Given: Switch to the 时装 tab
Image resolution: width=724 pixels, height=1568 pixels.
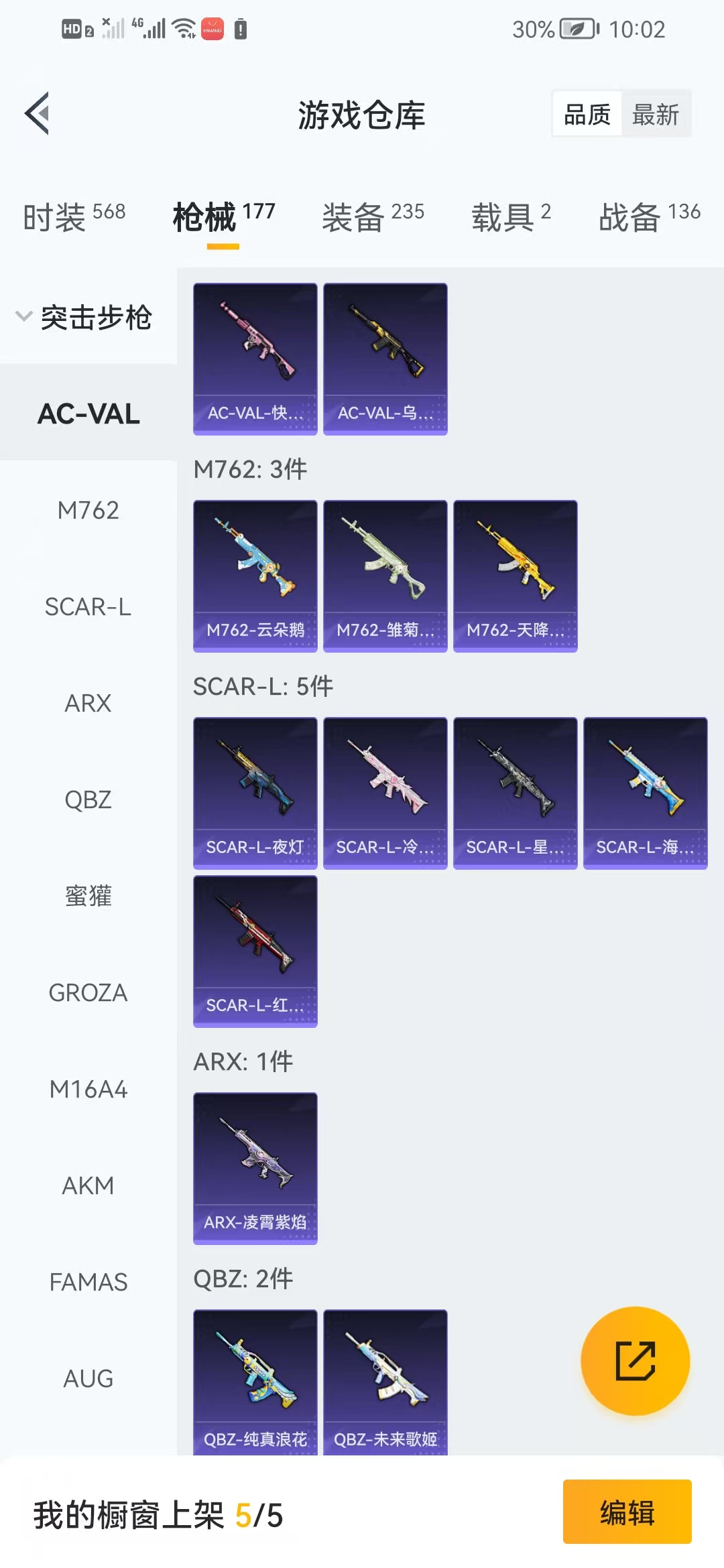Looking at the screenshot, I should (74, 217).
